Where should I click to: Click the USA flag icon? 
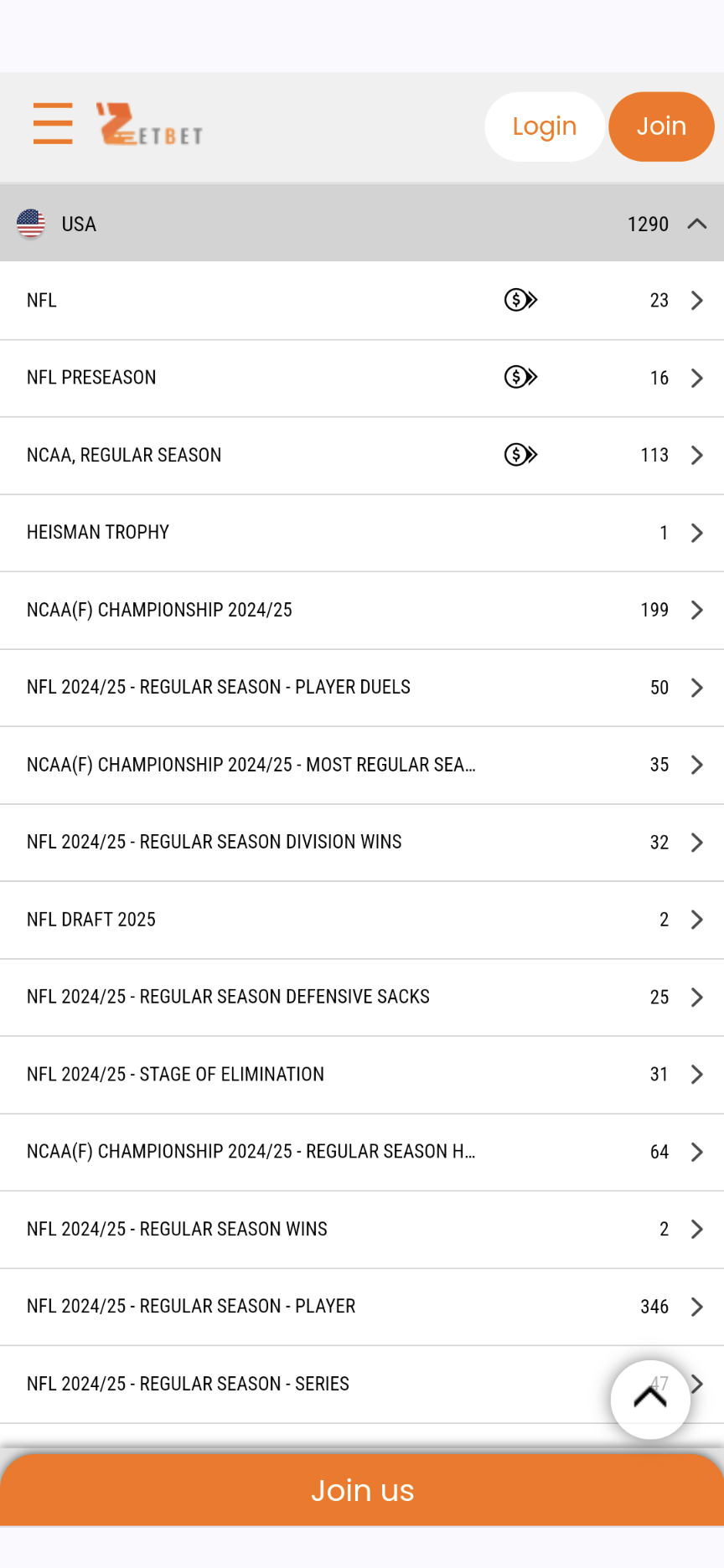tap(31, 224)
